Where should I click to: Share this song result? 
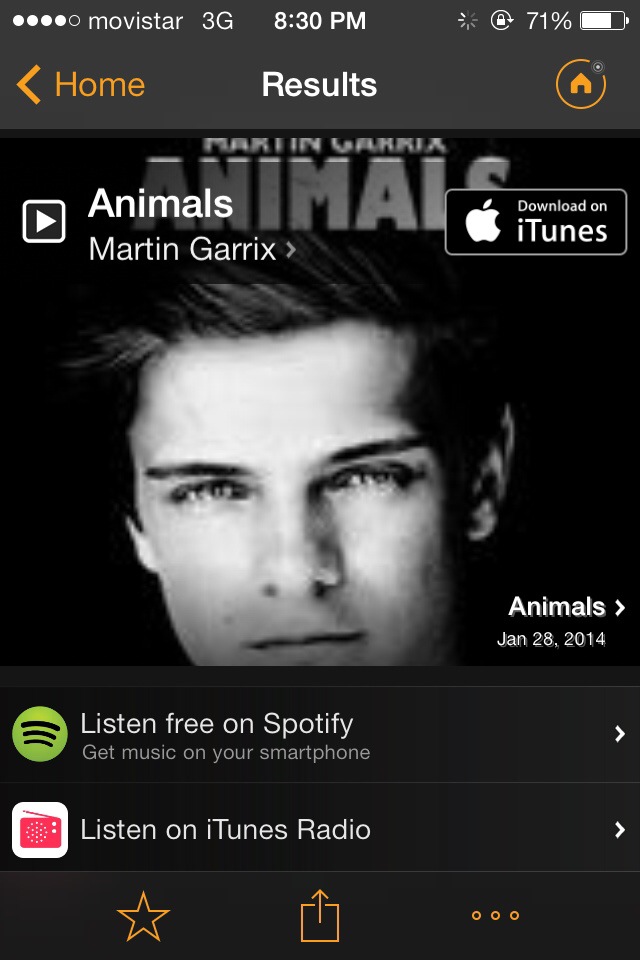(x=320, y=915)
